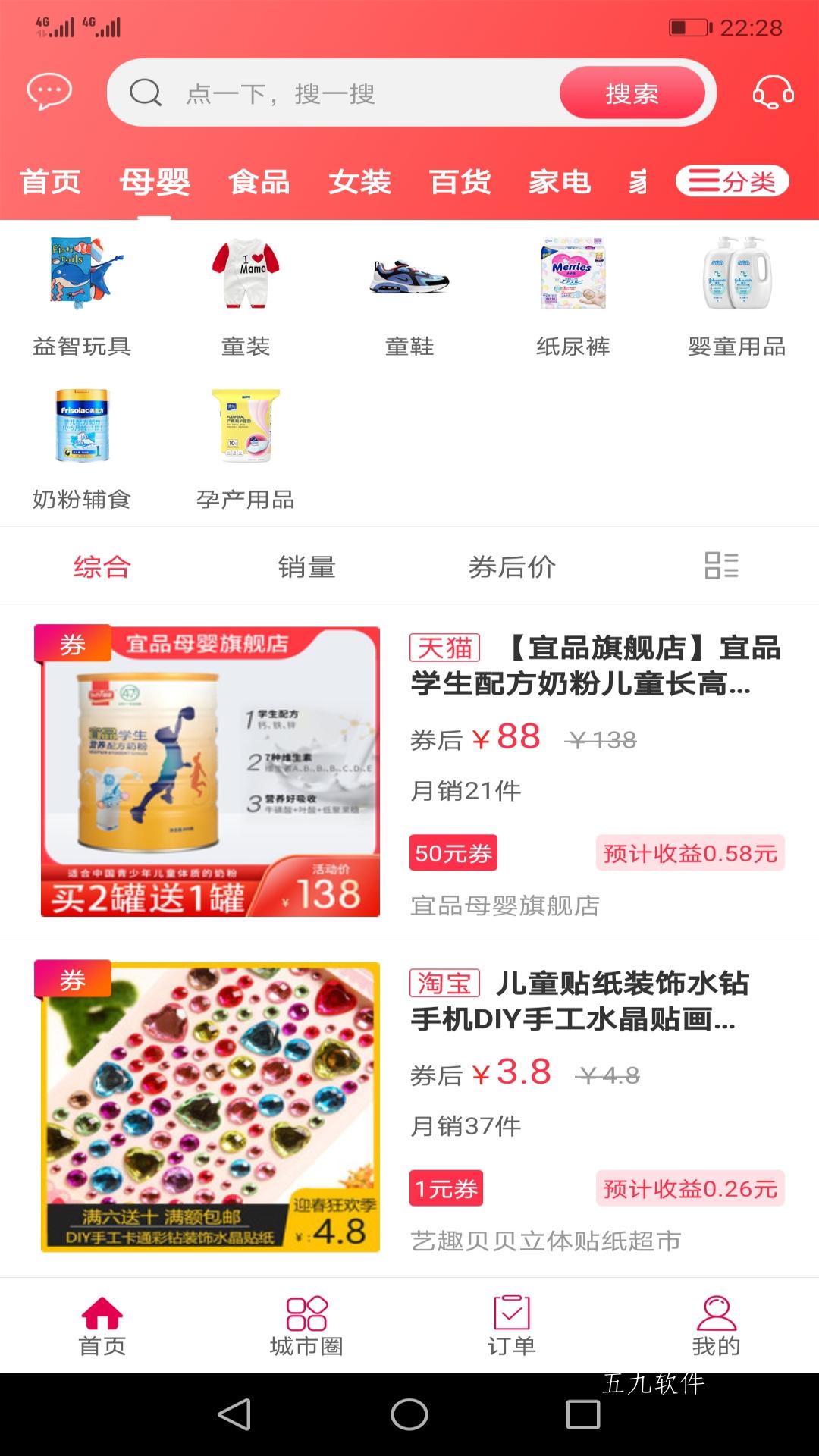Open customer service headset icon
The image size is (819, 1456).
click(773, 93)
